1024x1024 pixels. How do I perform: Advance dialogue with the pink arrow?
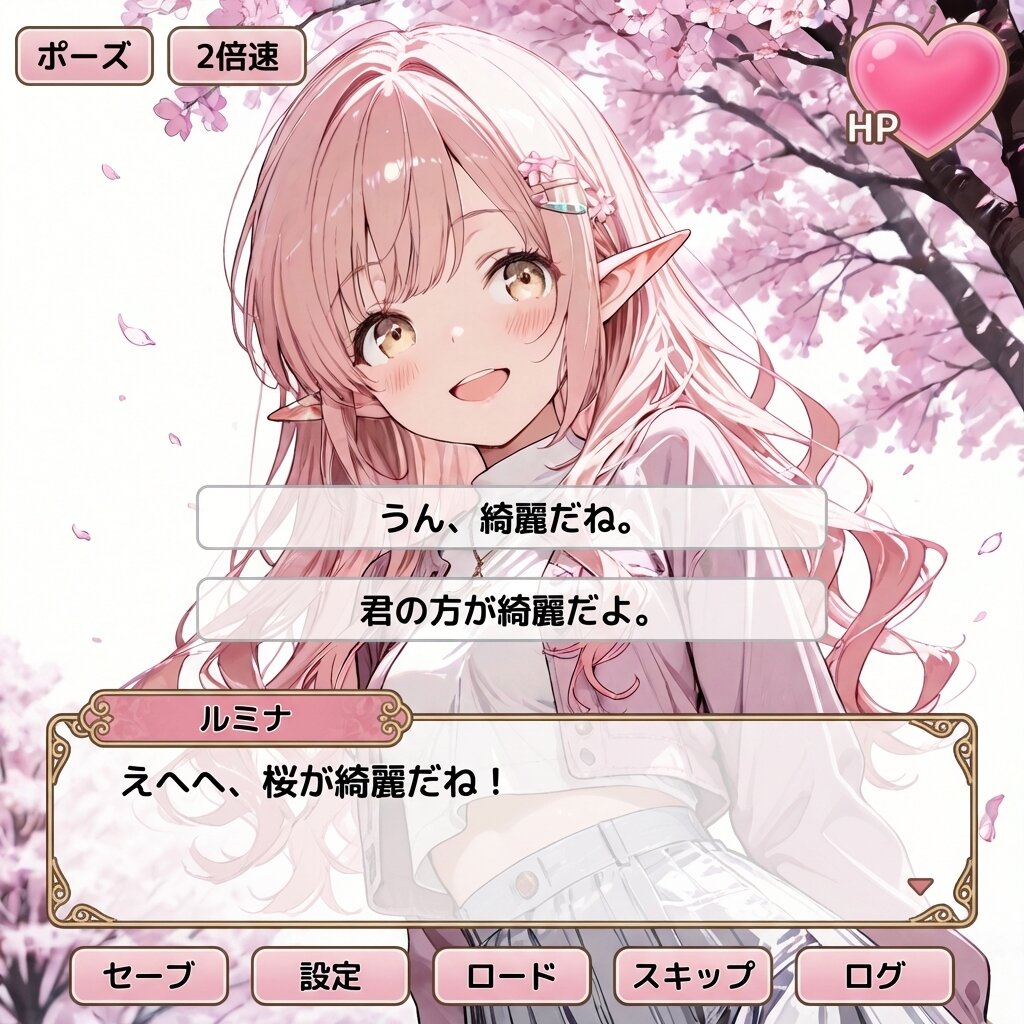point(918,884)
